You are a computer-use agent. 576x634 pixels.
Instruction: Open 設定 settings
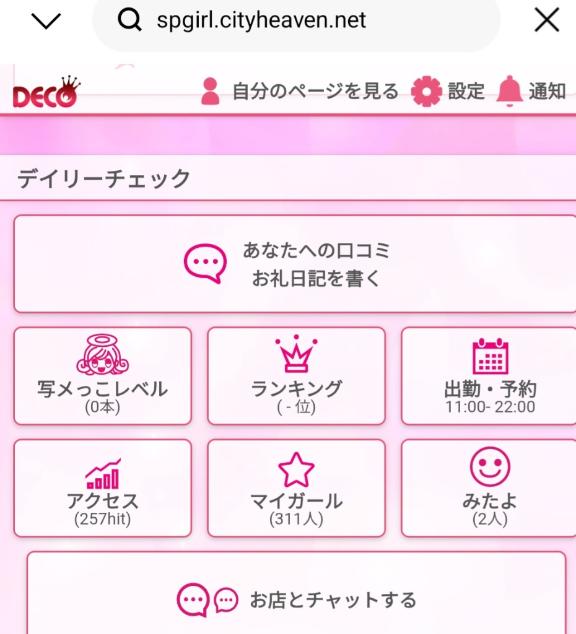pos(447,91)
